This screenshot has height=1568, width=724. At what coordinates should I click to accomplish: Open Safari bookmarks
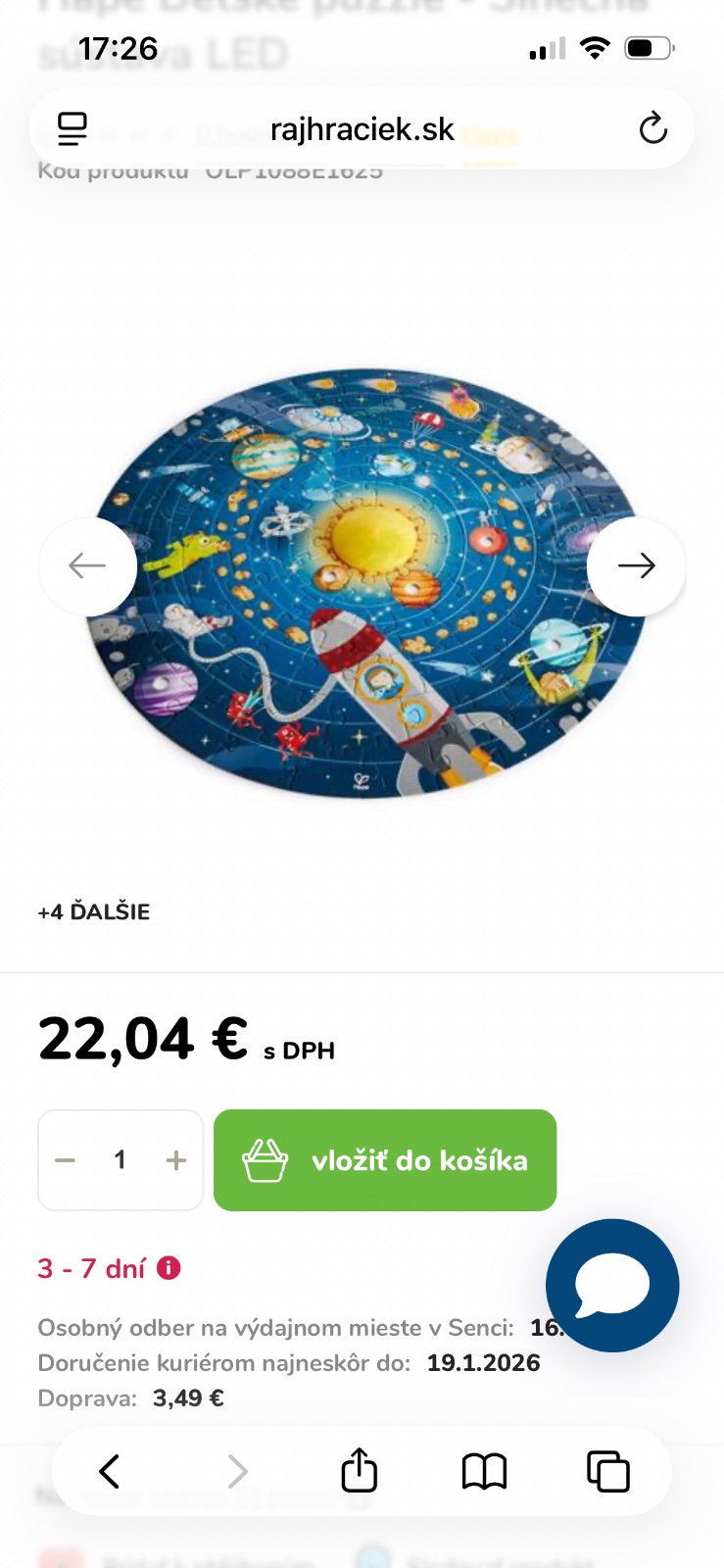(x=484, y=1471)
